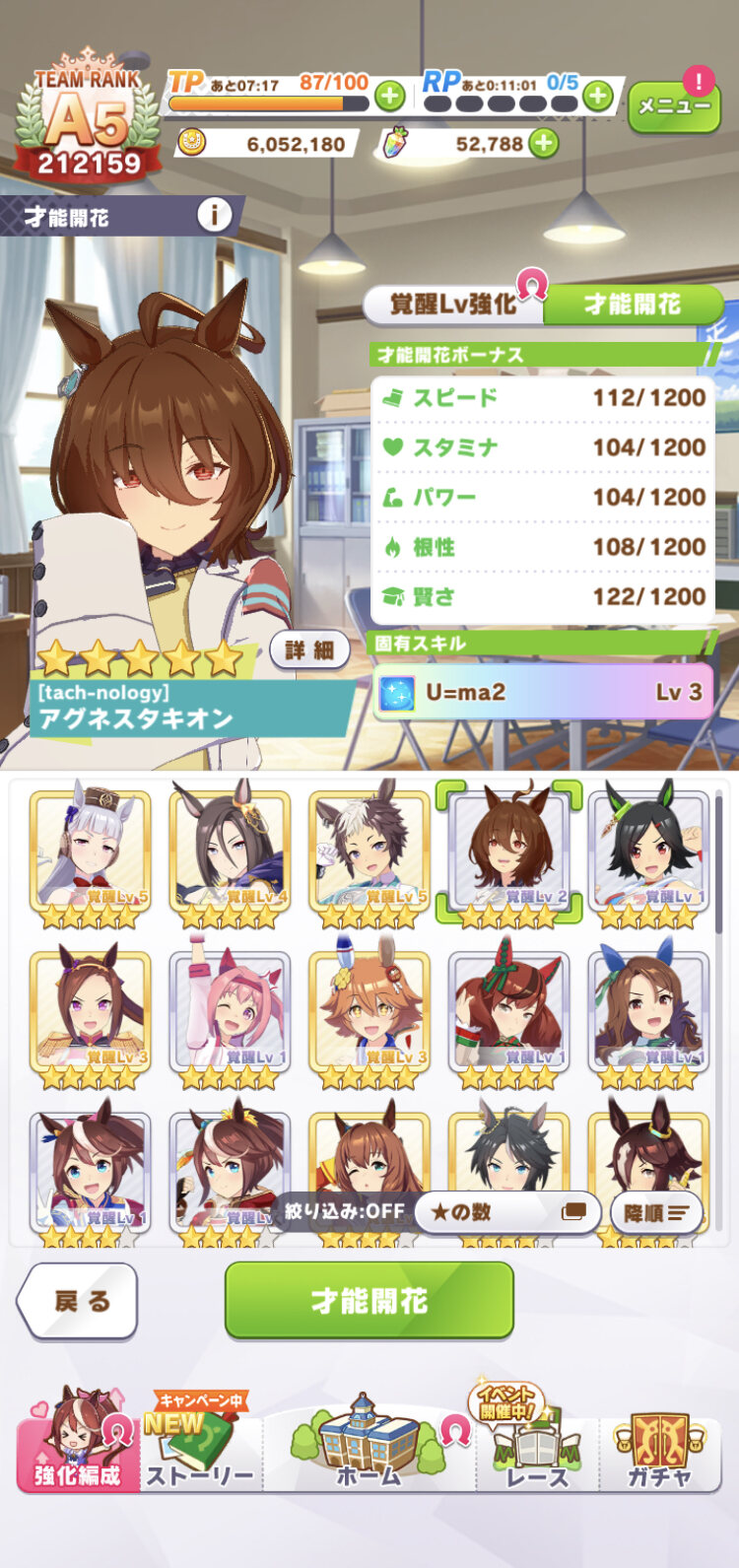Open the 才能開花 info icon

point(214,215)
